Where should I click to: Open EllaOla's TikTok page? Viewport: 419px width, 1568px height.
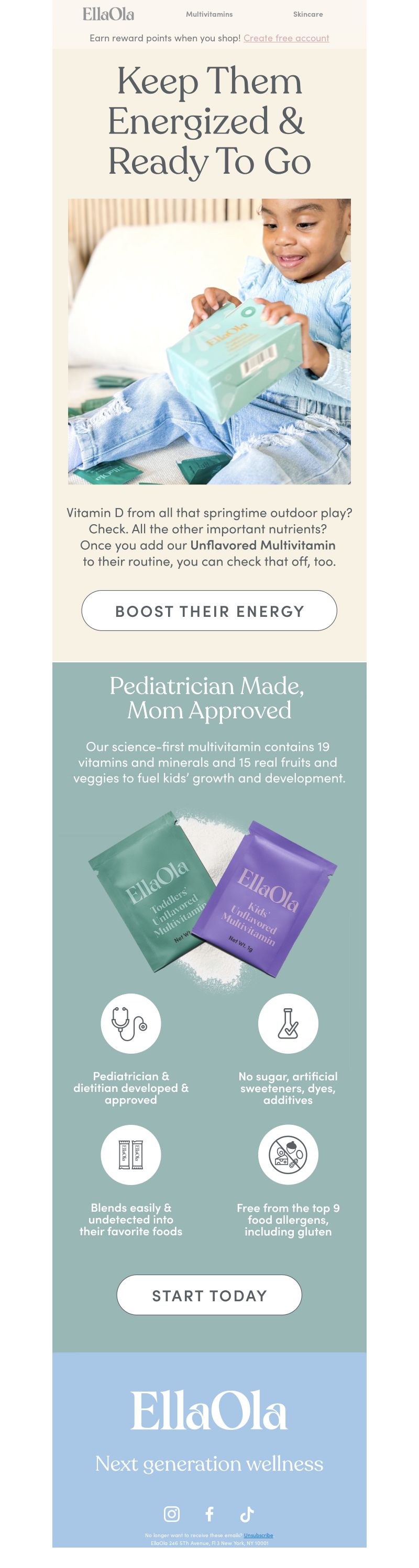pyautogui.click(x=247, y=1513)
